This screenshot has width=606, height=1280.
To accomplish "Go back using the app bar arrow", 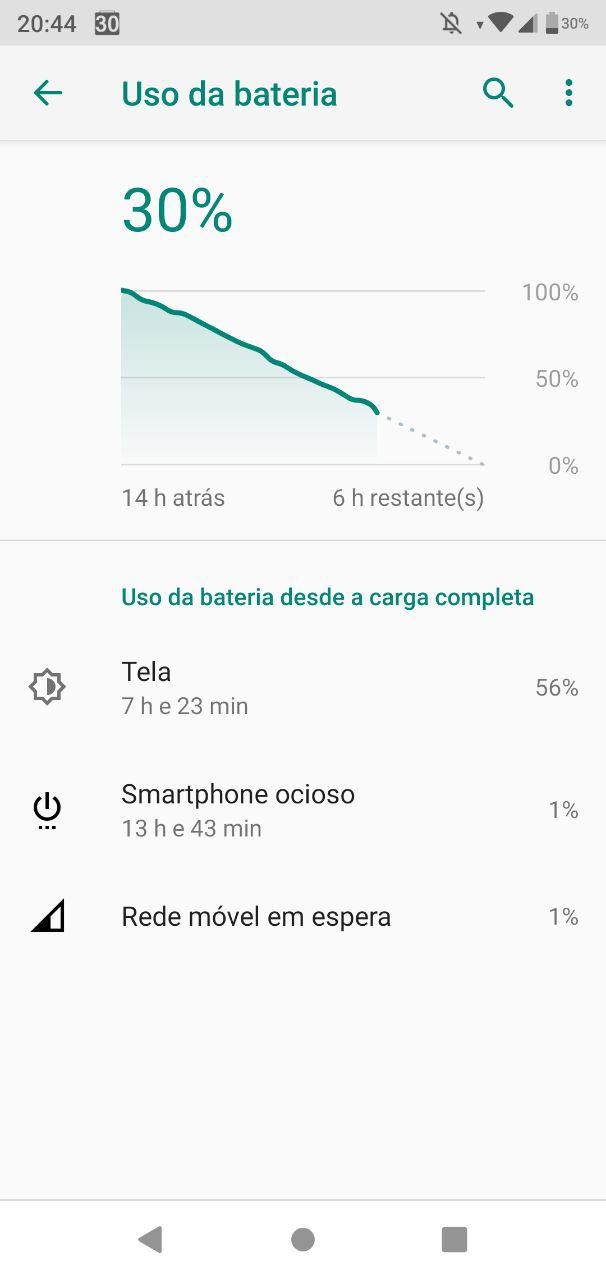I will 47,94.
